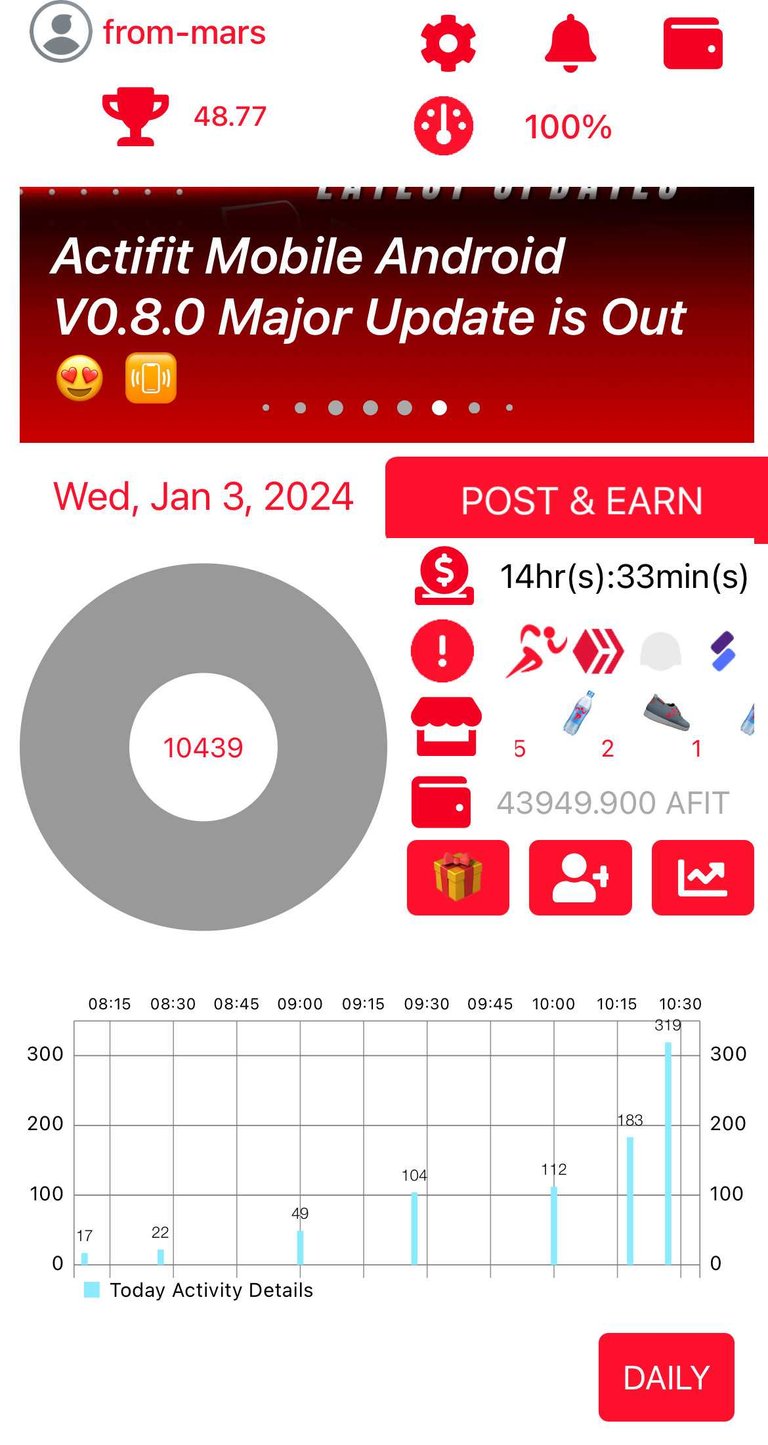The image size is (768, 1445).
Task: Open the wallet icon in top bar
Action: click(x=693, y=44)
